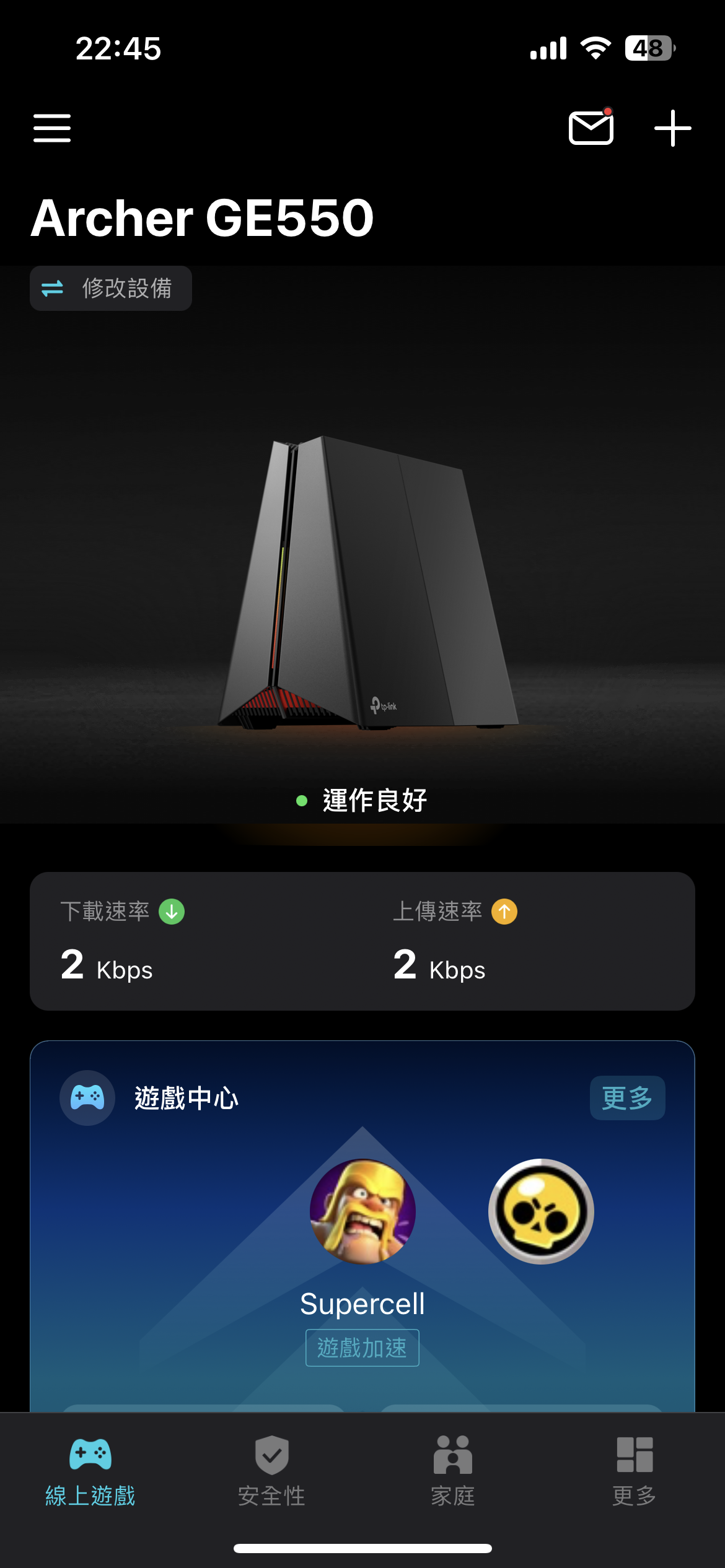Screen dimensions: 725x1568
Task: Tap the 修改設備 switch device button
Action: point(111,288)
